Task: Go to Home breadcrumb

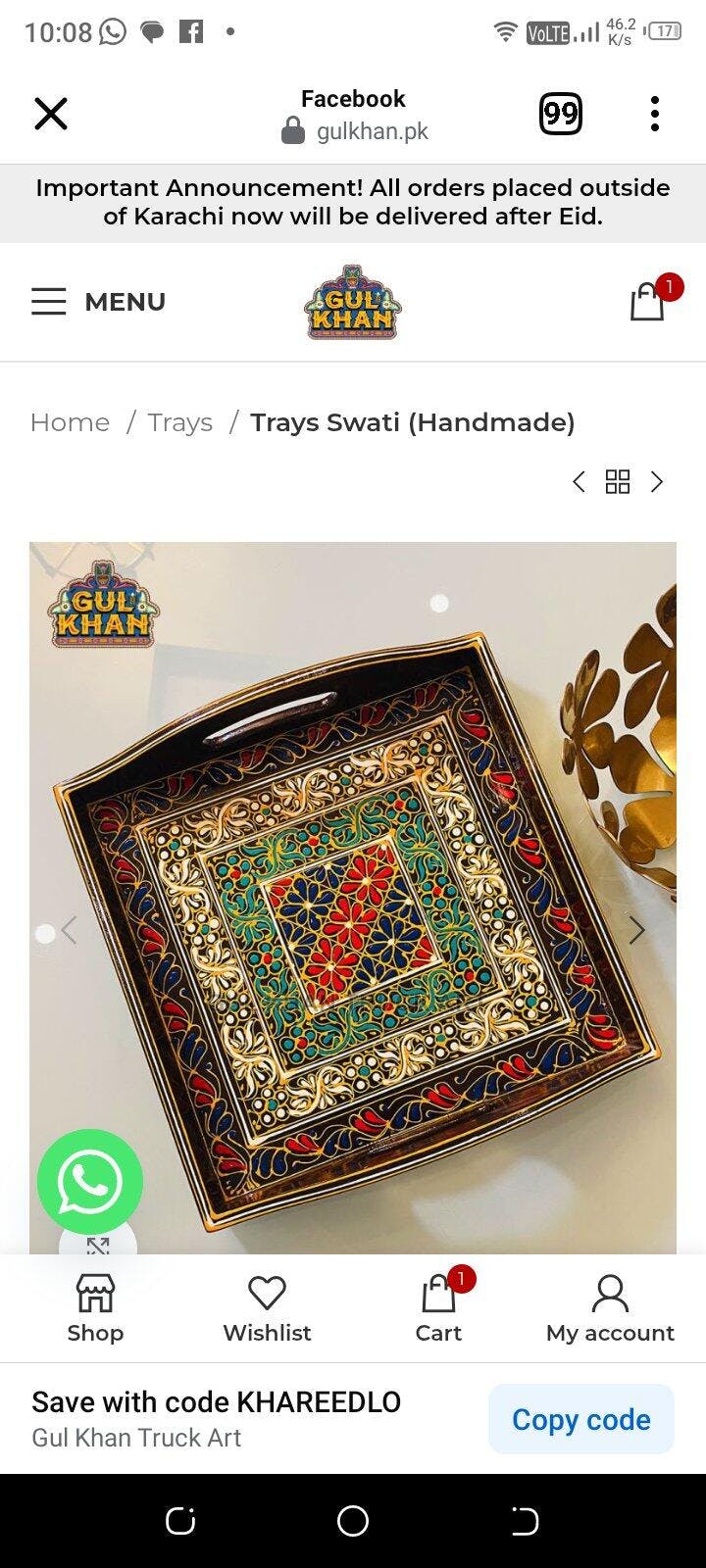Action: [x=70, y=422]
